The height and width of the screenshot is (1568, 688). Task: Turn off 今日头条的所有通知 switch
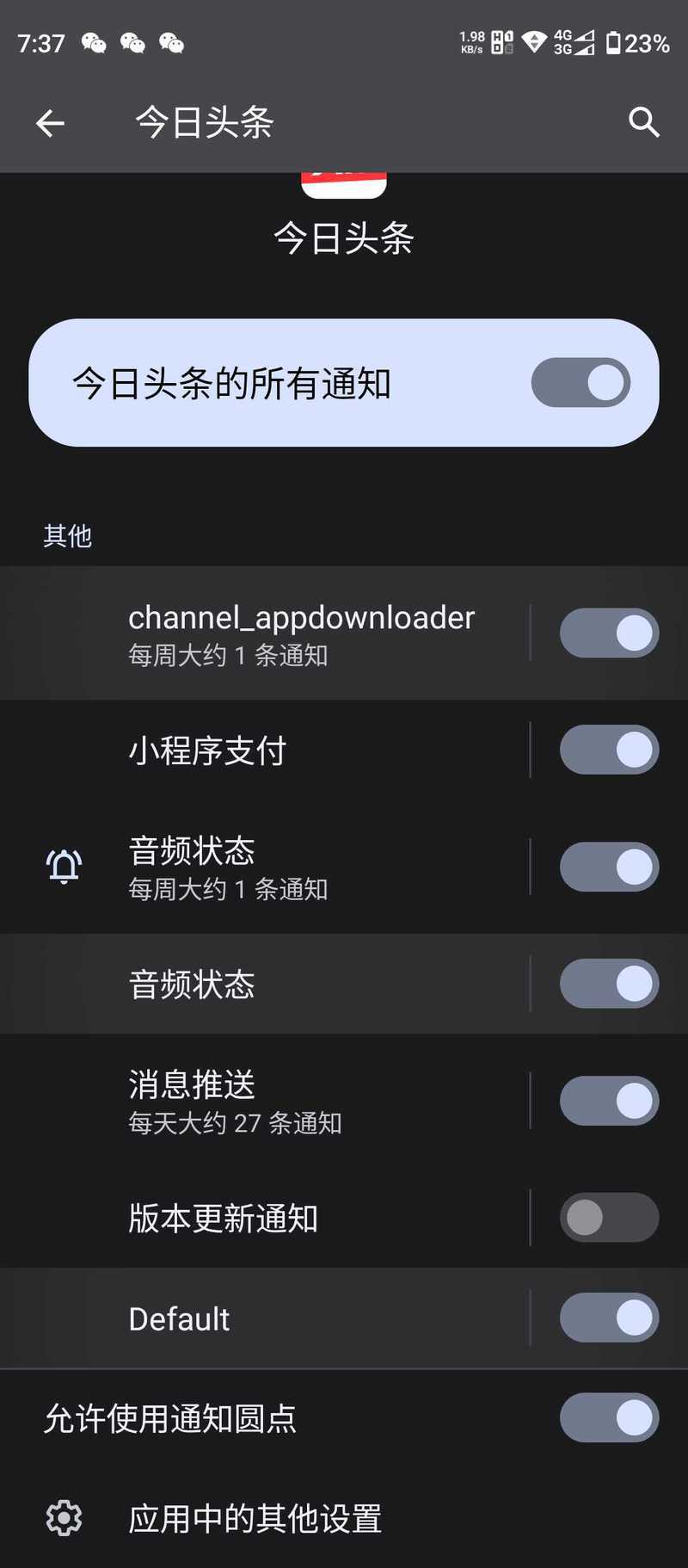pos(580,383)
